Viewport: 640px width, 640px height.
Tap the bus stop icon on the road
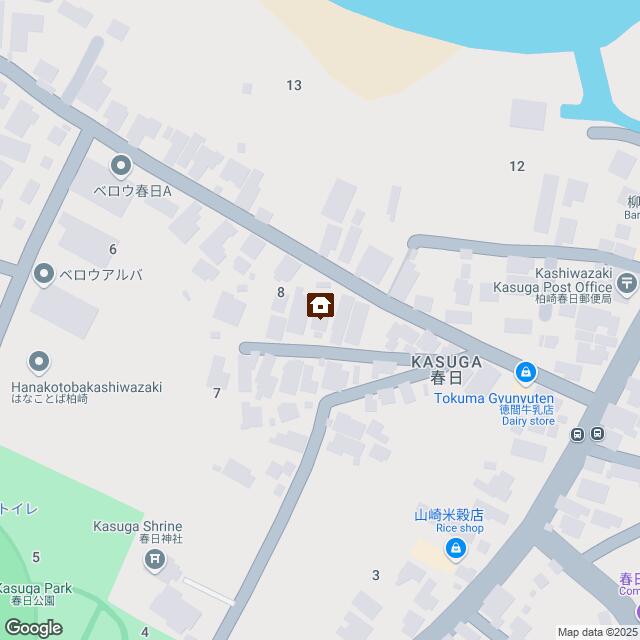[587, 434]
